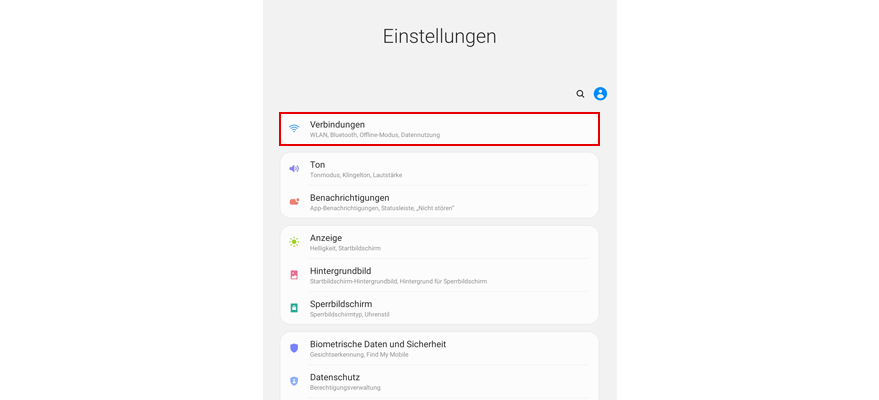Open Ton settings
The image size is (879, 400).
[438, 169]
